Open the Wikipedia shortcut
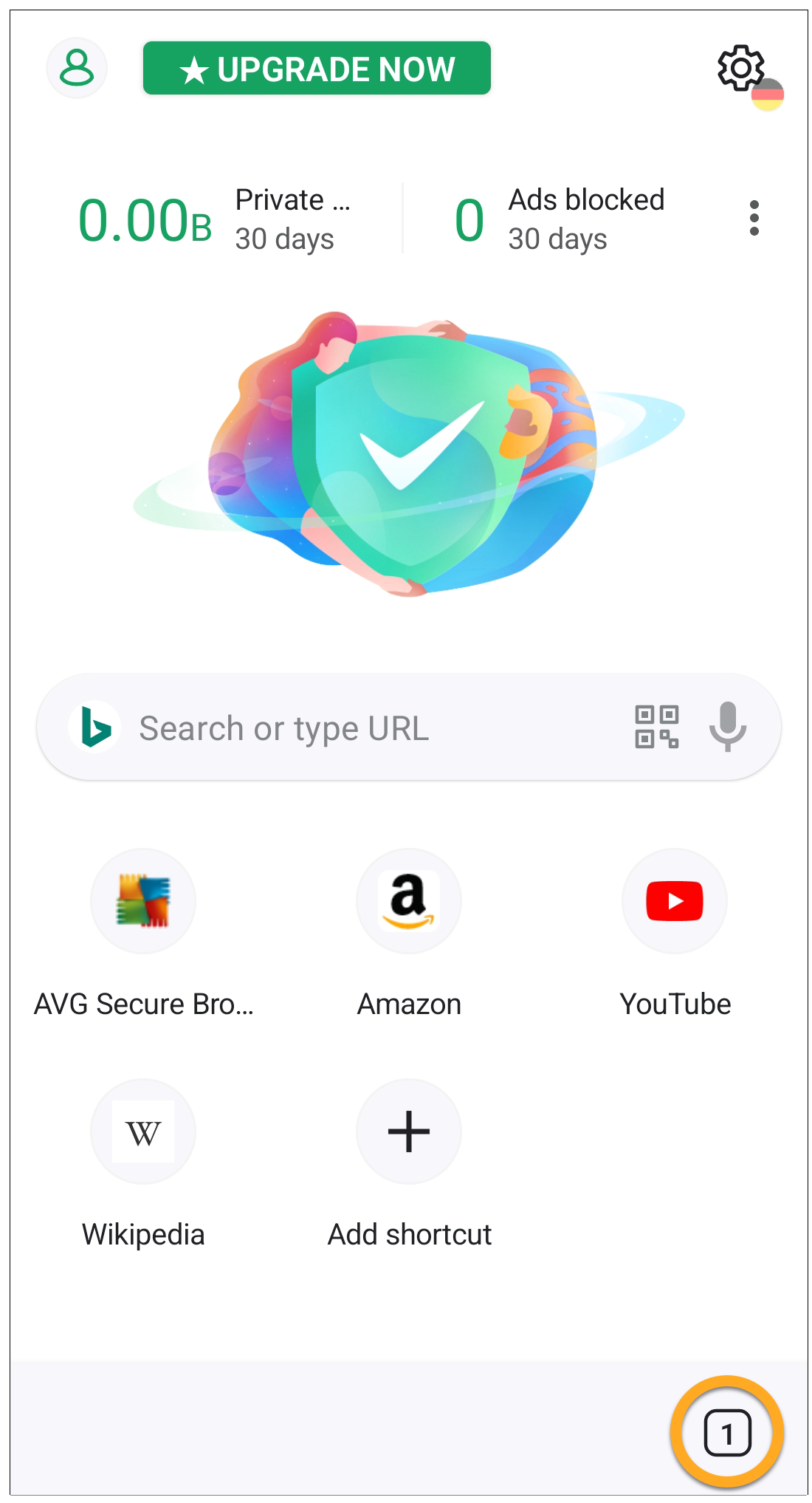The width and height of the screenshot is (812, 1503). pyautogui.click(x=143, y=1131)
